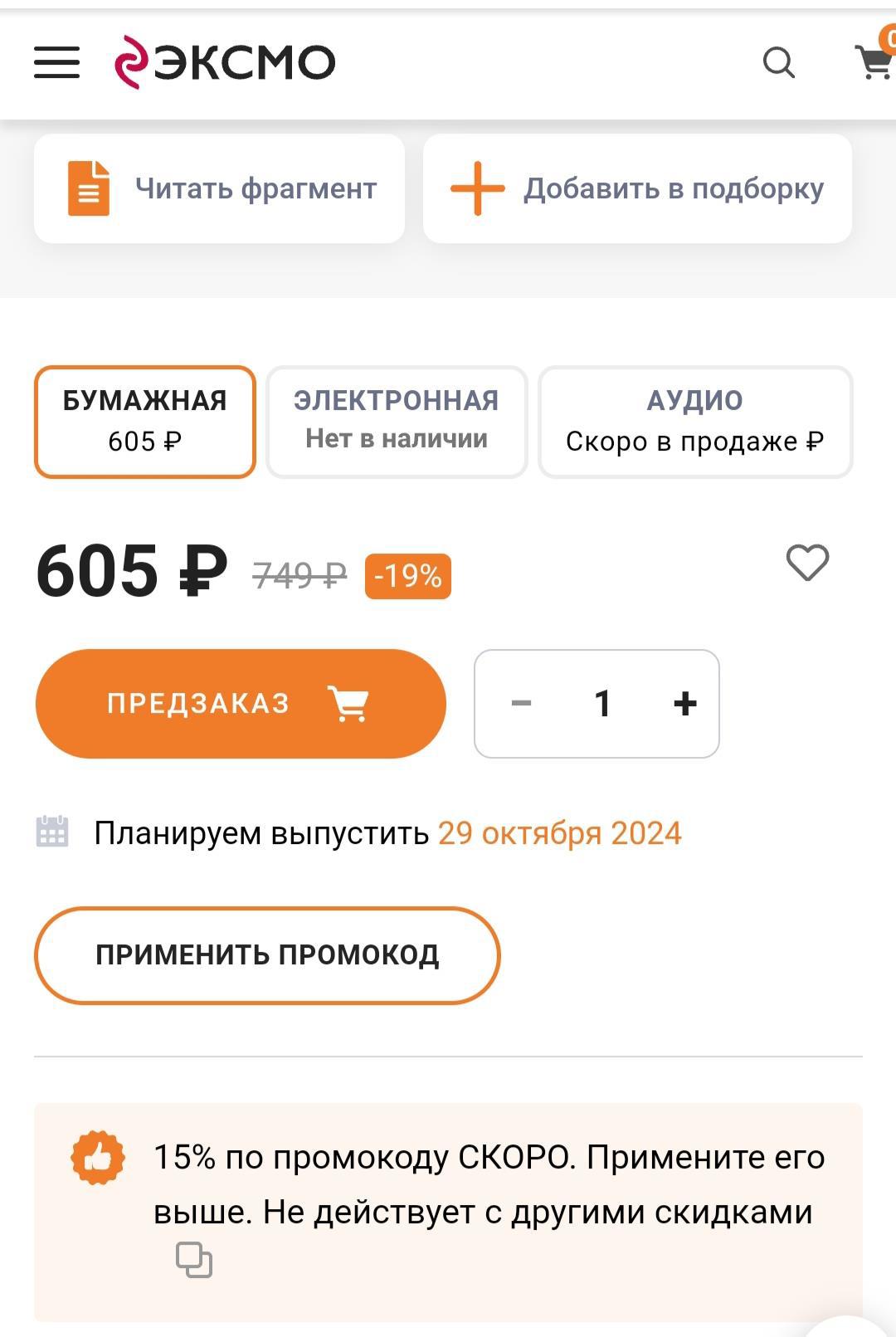Viewport: 896px width, 1337px height.
Task: Open the search icon
Action: pyautogui.click(x=778, y=62)
